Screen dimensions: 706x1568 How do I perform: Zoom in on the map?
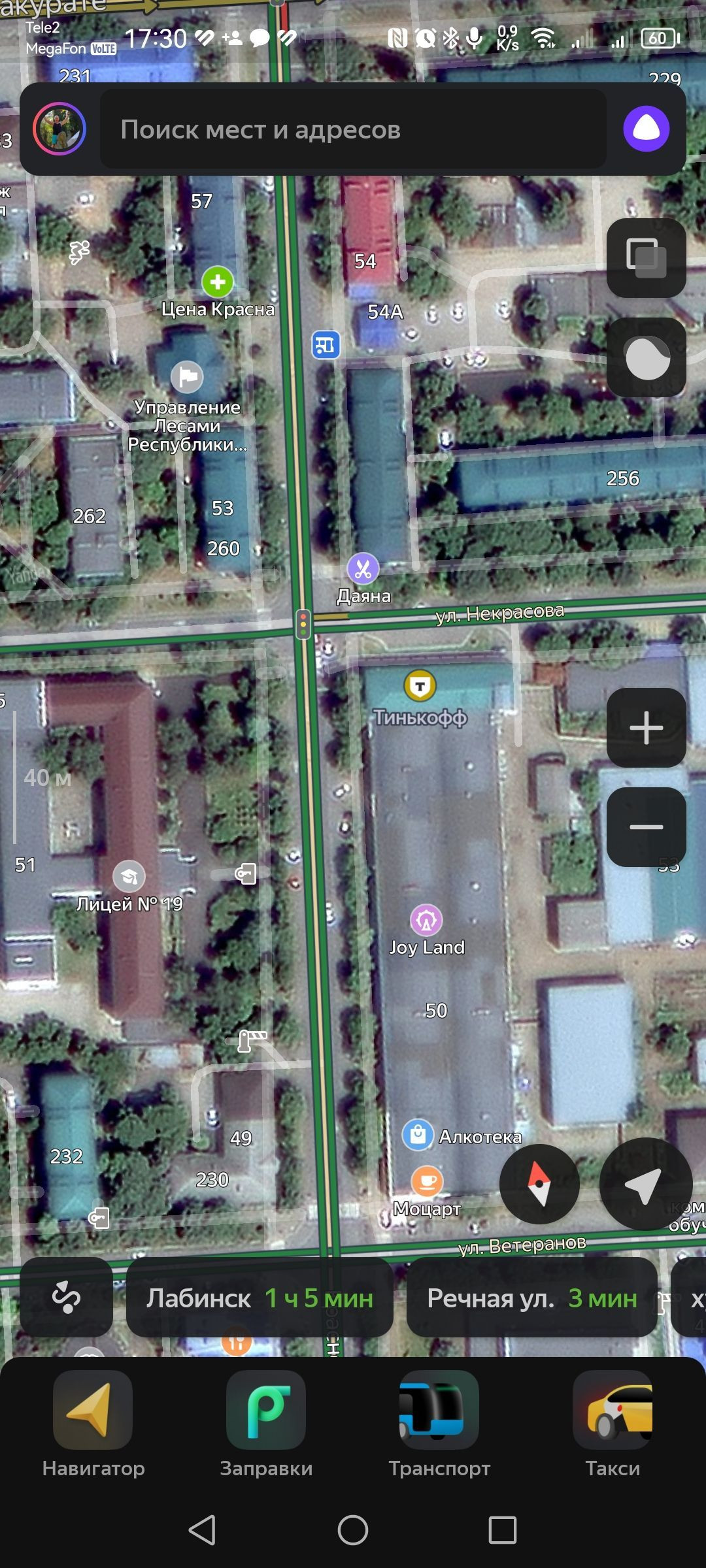[x=646, y=728]
